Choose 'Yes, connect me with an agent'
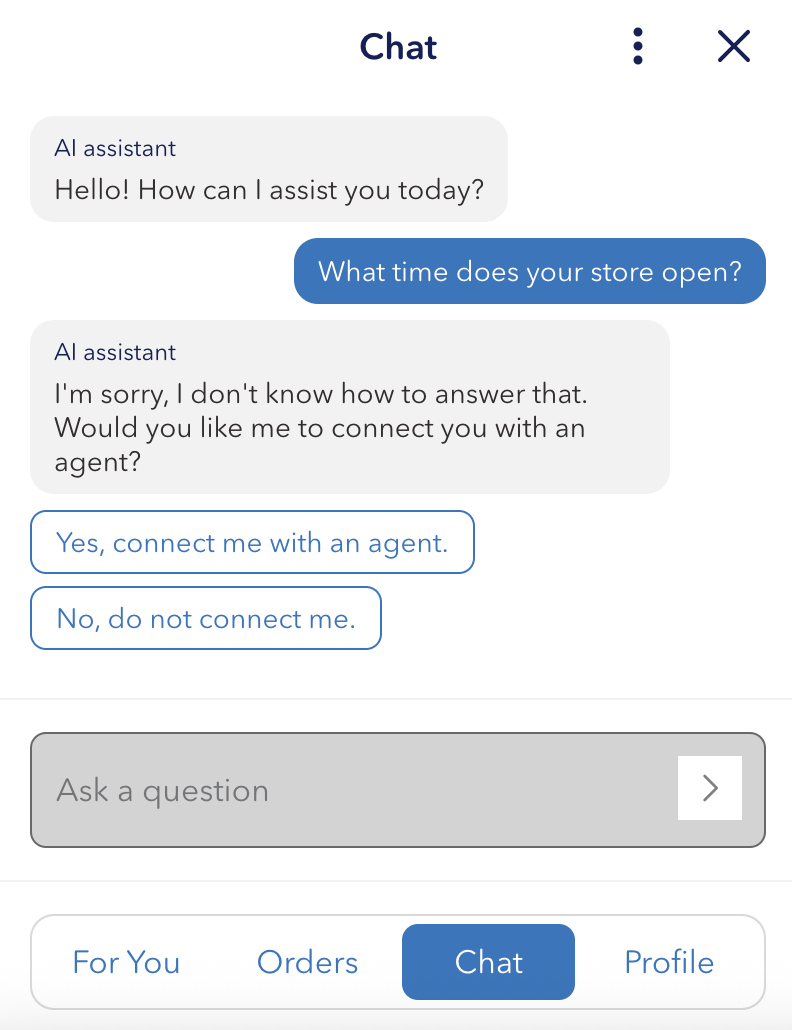 click(x=252, y=541)
